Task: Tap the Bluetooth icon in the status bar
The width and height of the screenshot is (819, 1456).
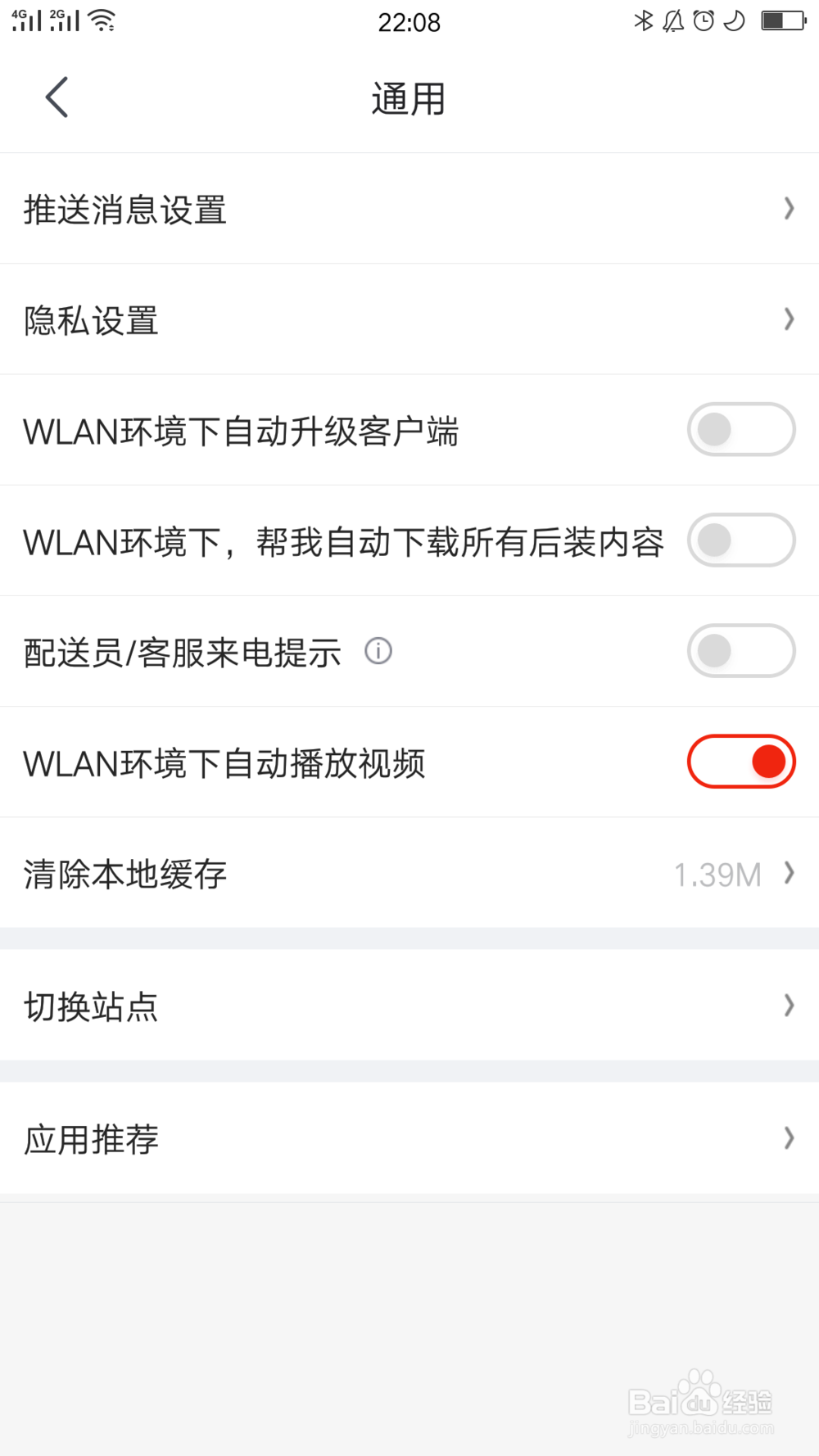Action: point(643,22)
